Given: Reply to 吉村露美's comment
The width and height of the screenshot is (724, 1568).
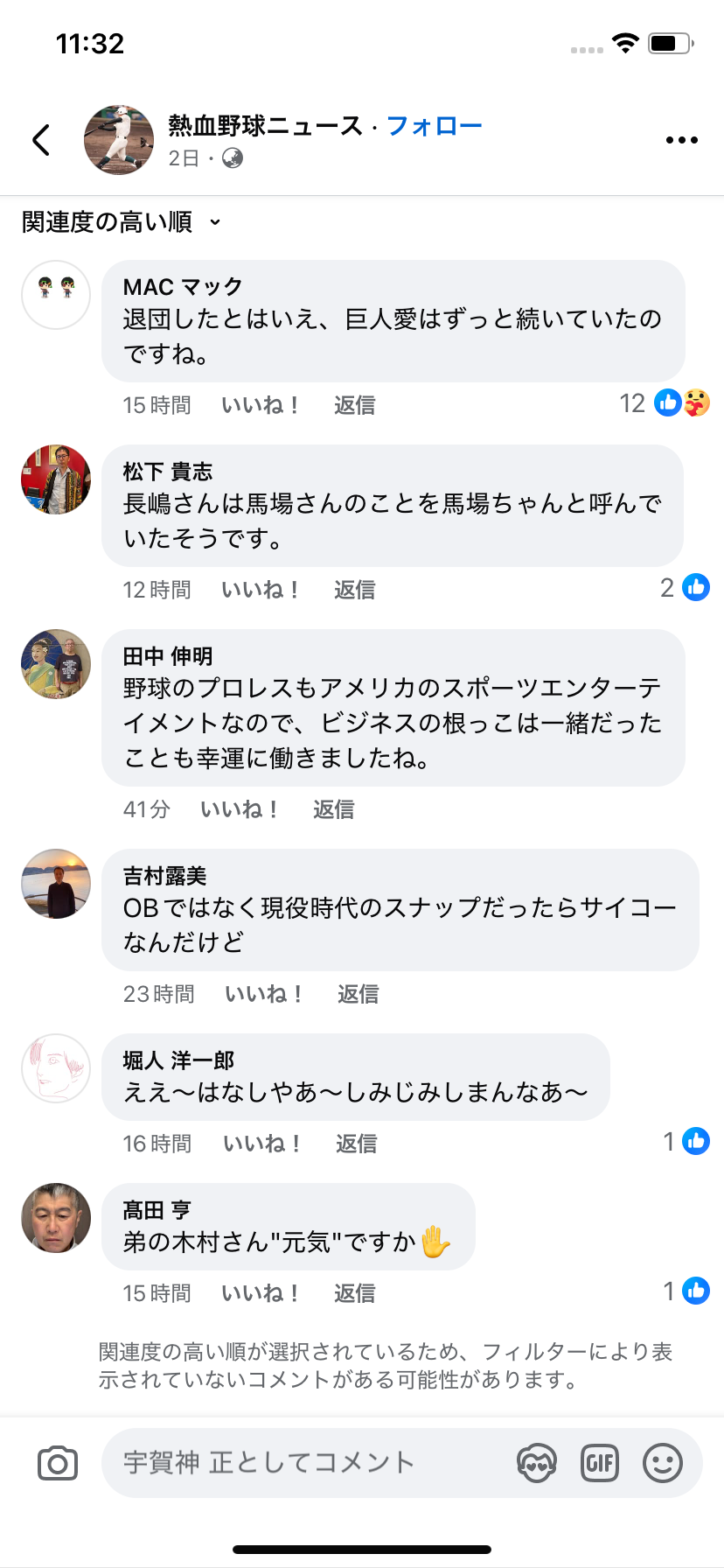Looking at the screenshot, I should point(358,994).
